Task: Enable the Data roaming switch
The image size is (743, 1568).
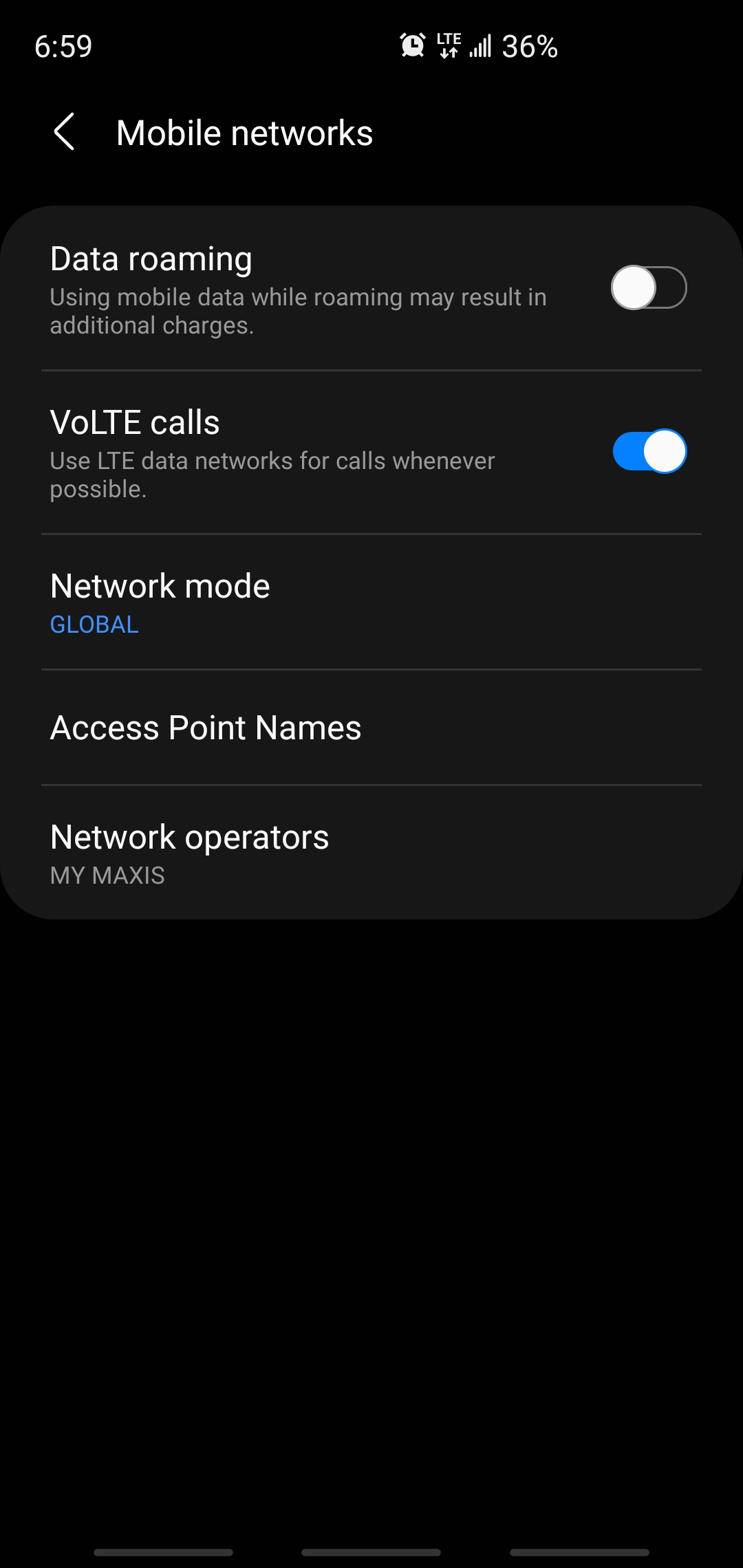Action: pyautogui.click(x=649, y=287)
